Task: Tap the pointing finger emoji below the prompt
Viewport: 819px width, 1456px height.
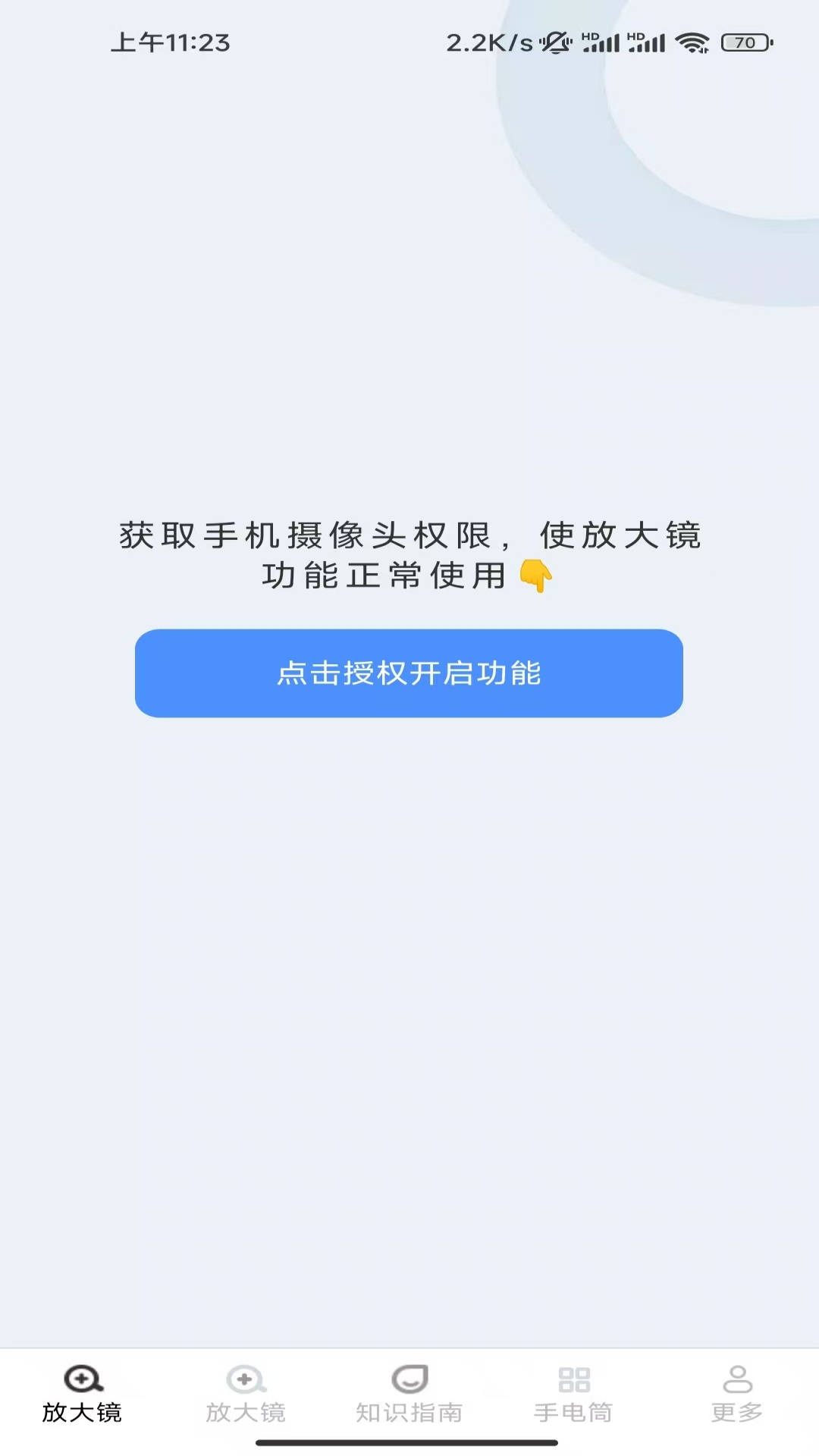Action: click(x=535, y=576)
